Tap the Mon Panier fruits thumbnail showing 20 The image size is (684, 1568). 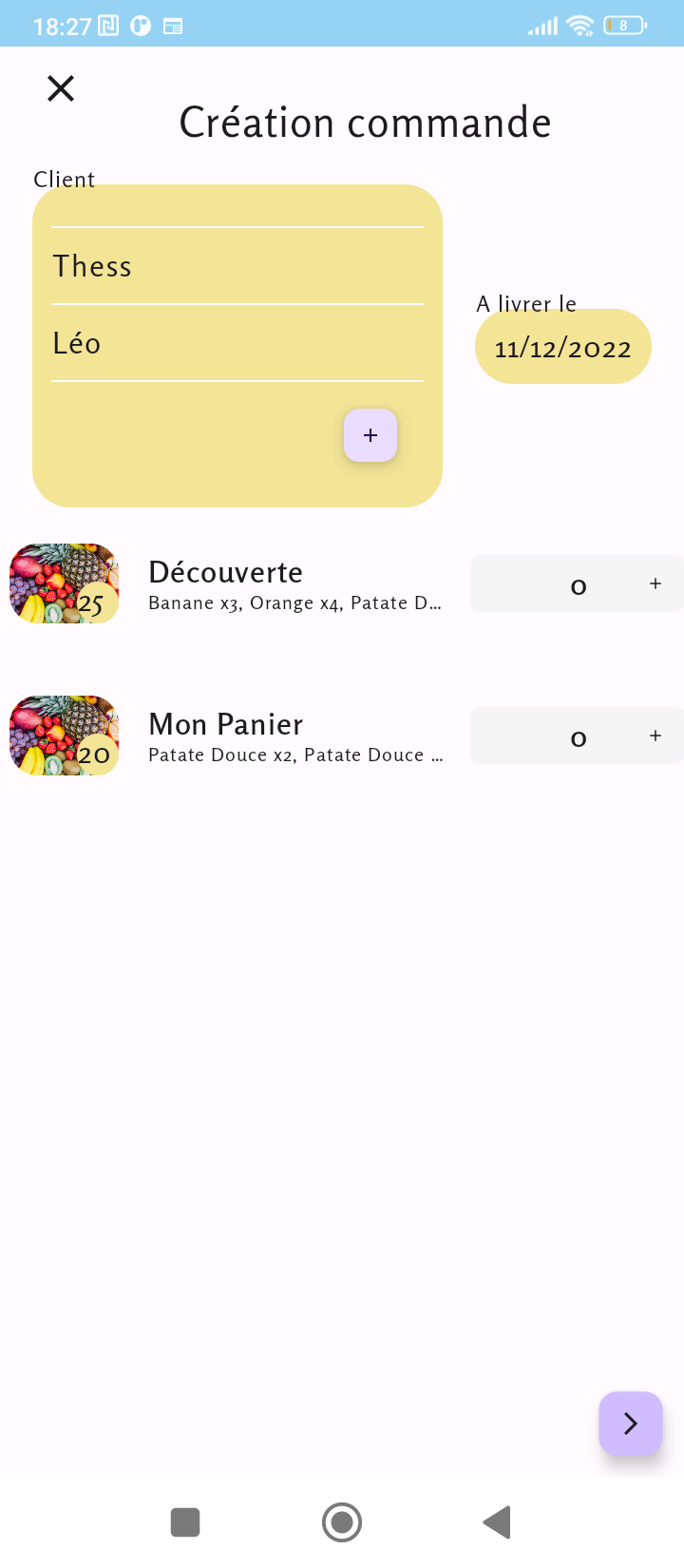tap(63, 735)
